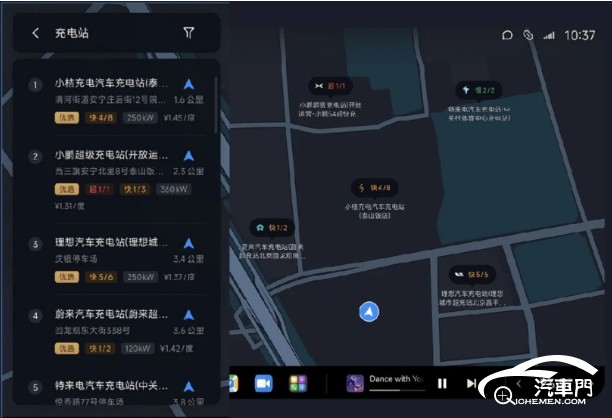Go back from the 充电站 list
The image size is (612, 418).
tap(36, 33)
